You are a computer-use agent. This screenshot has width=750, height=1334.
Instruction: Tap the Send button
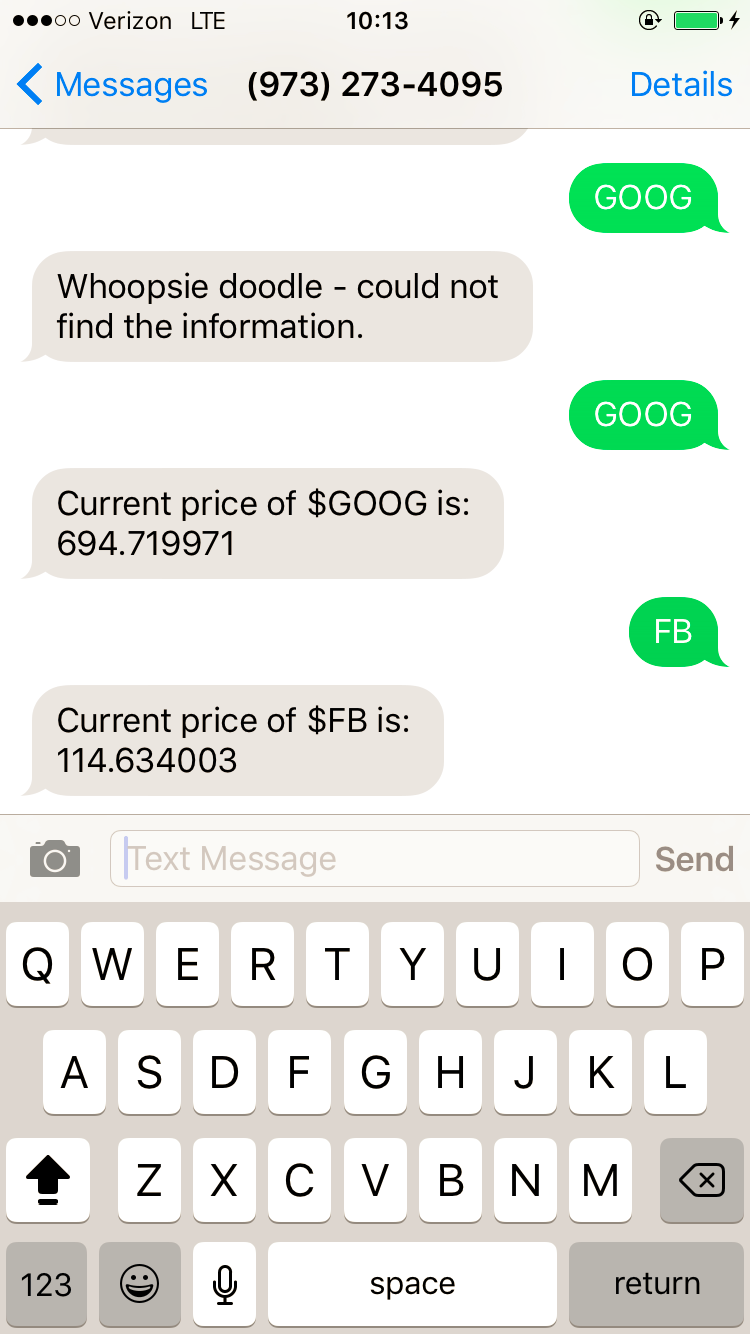694,859
